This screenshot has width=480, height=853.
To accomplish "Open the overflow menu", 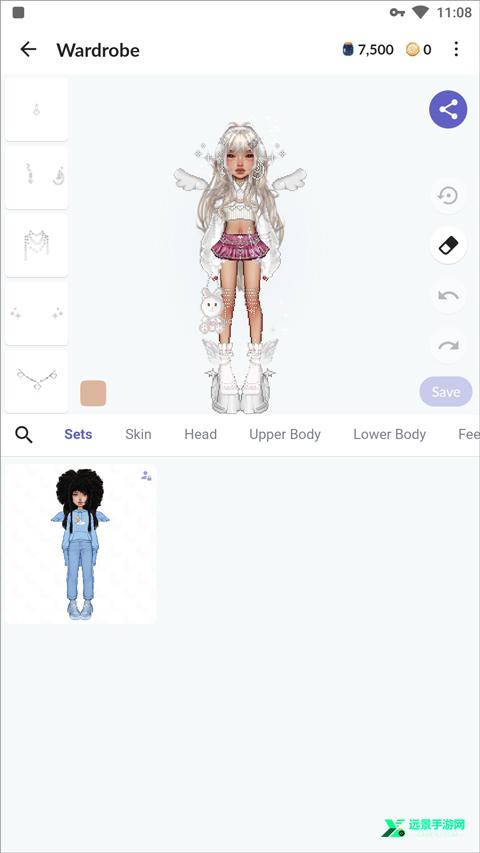I will (456, 50).
